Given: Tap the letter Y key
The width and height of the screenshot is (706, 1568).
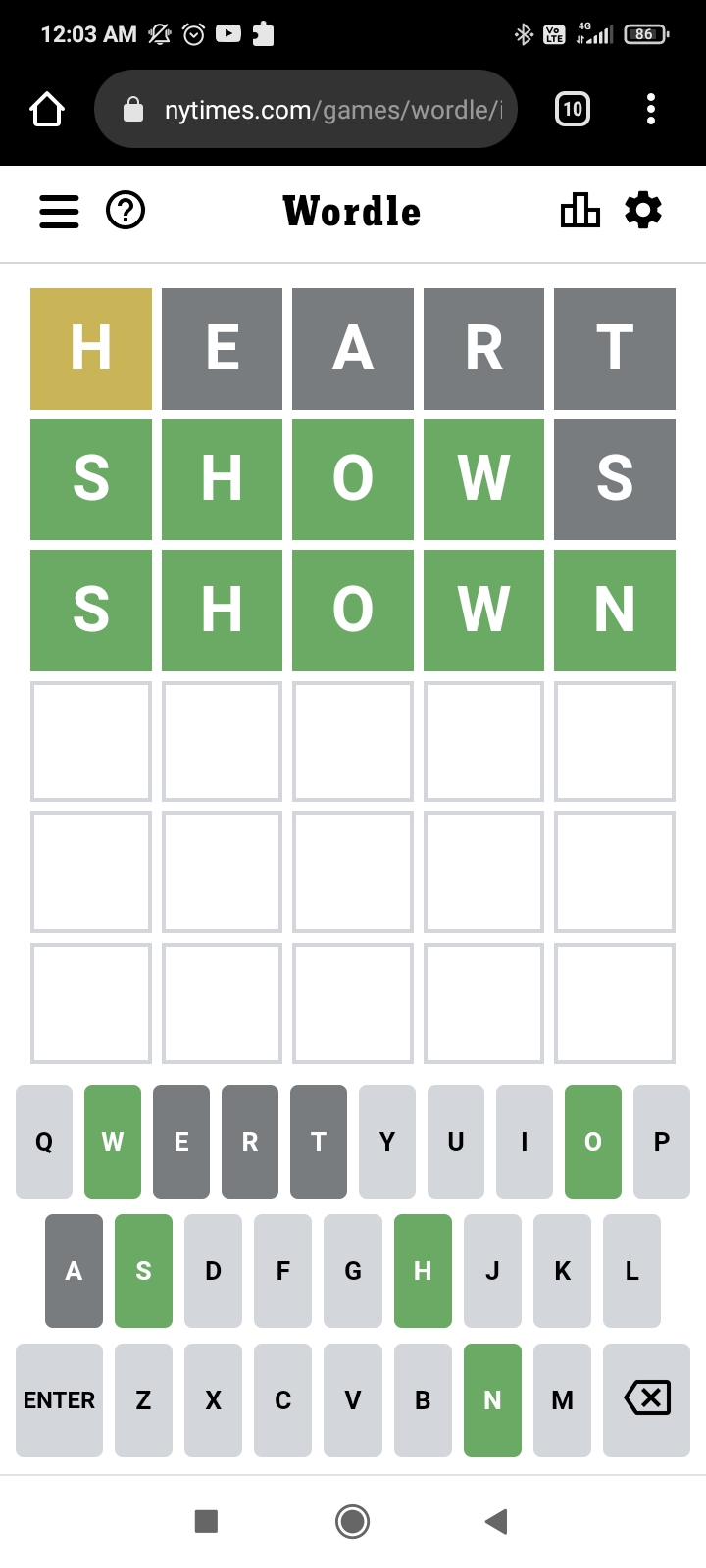Looking at the screenshot, I should pyautogui.click(x=387, y=1142).
